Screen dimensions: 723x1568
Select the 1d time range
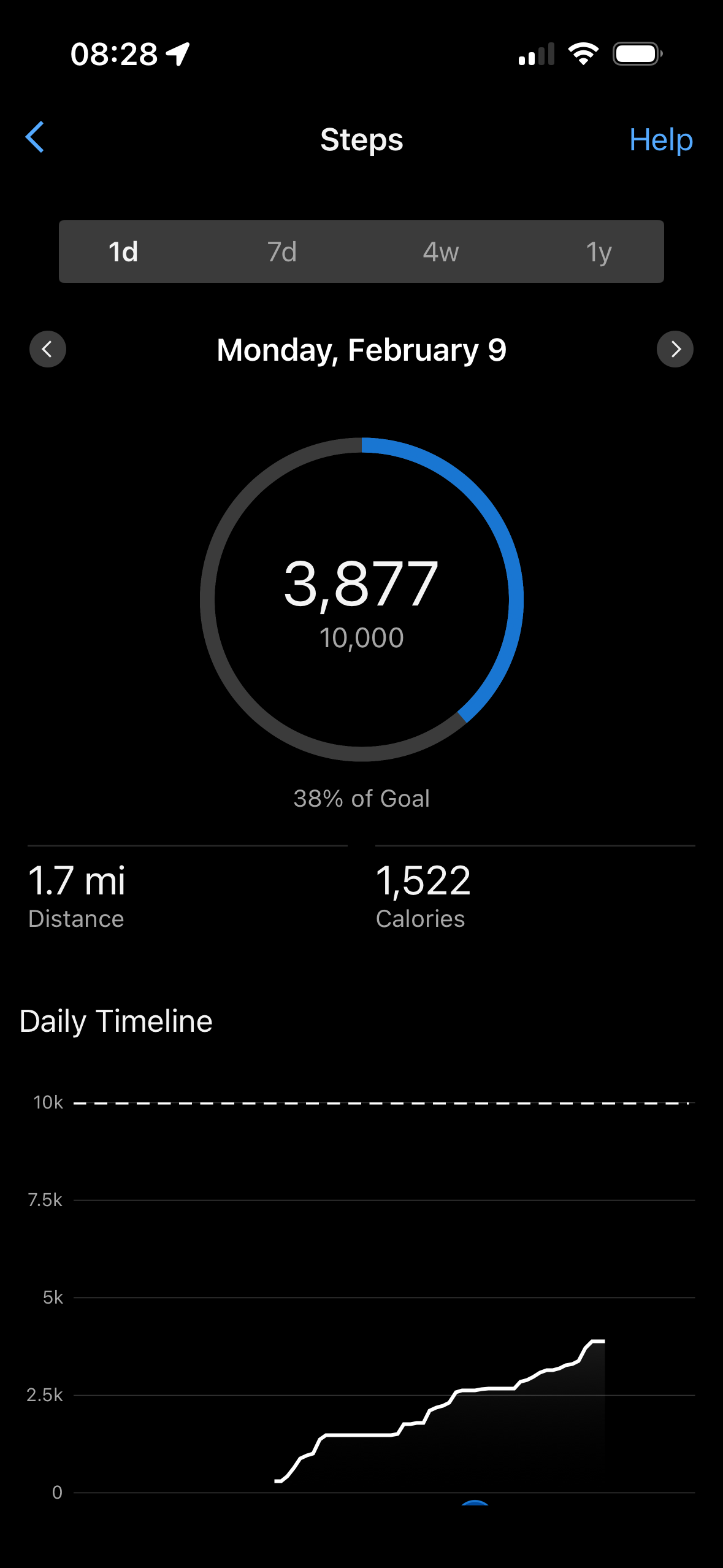123,252
